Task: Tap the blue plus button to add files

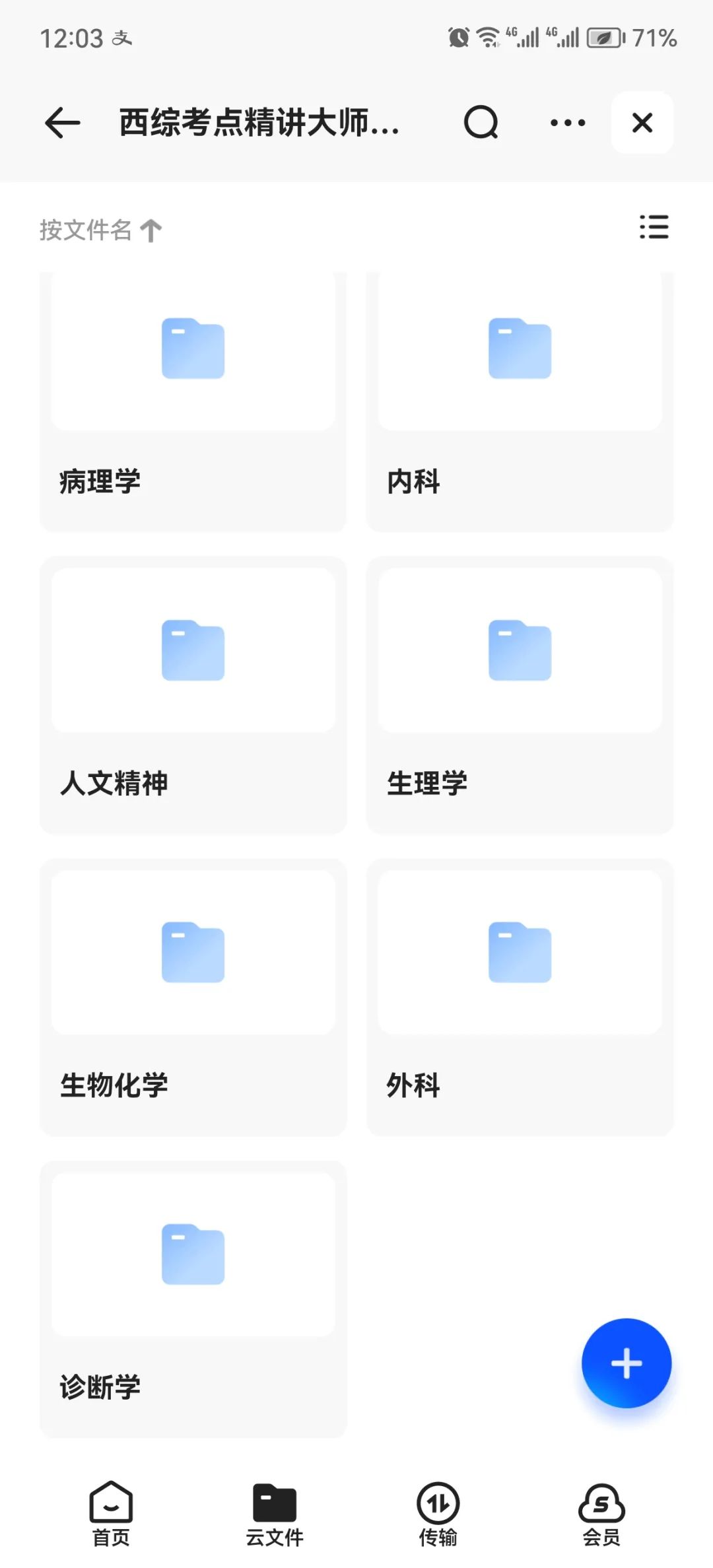Action: pos(626,1363)
